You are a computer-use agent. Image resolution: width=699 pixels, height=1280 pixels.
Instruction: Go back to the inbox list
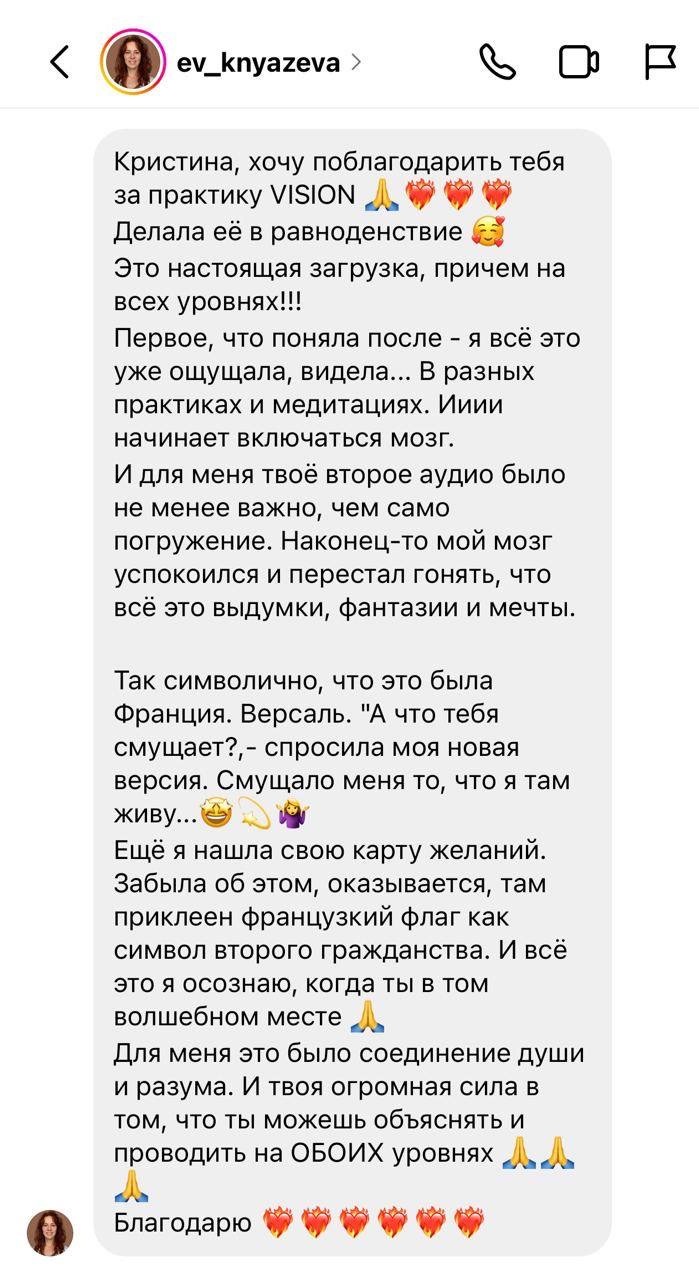click(60, 62)
